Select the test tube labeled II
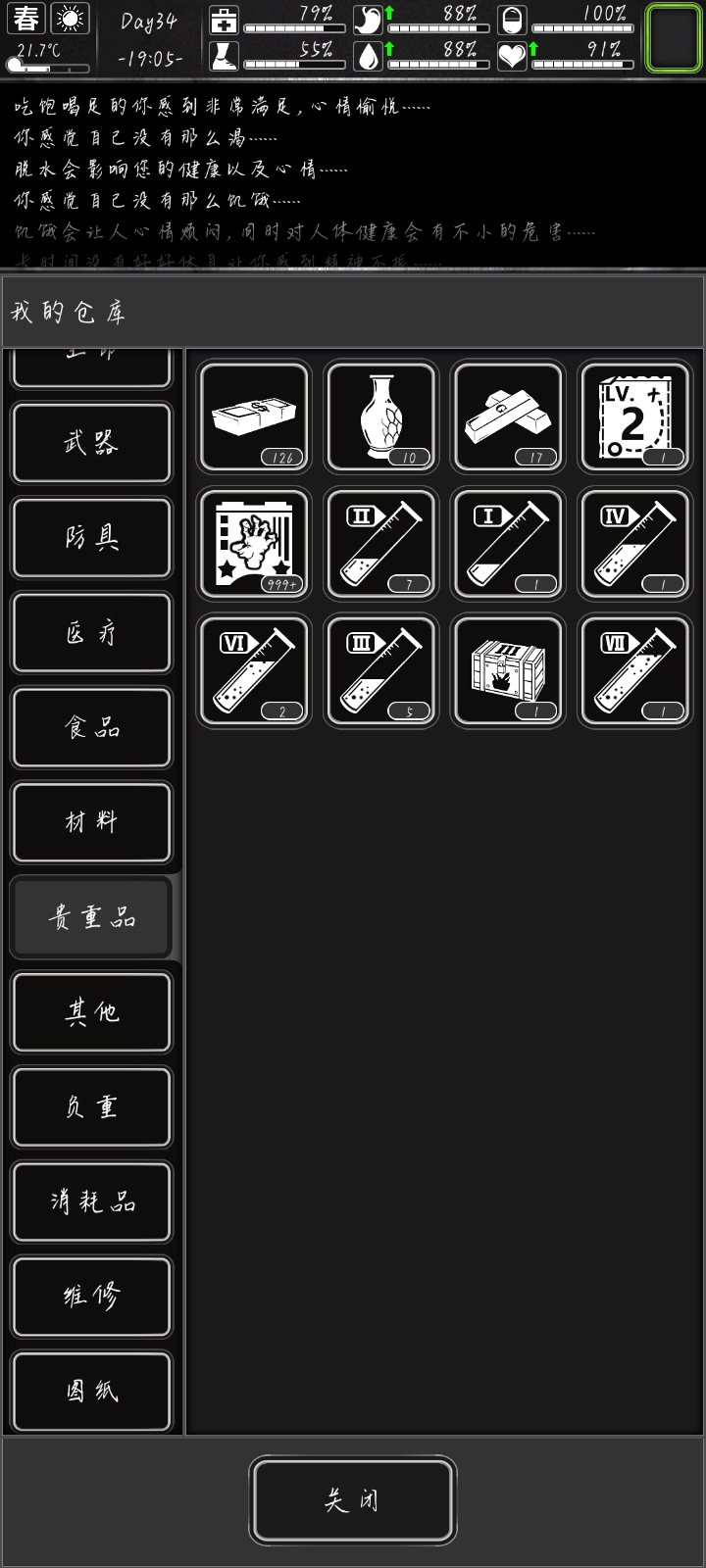This screenshot has height=1568, width=706. tap(381, 544)
